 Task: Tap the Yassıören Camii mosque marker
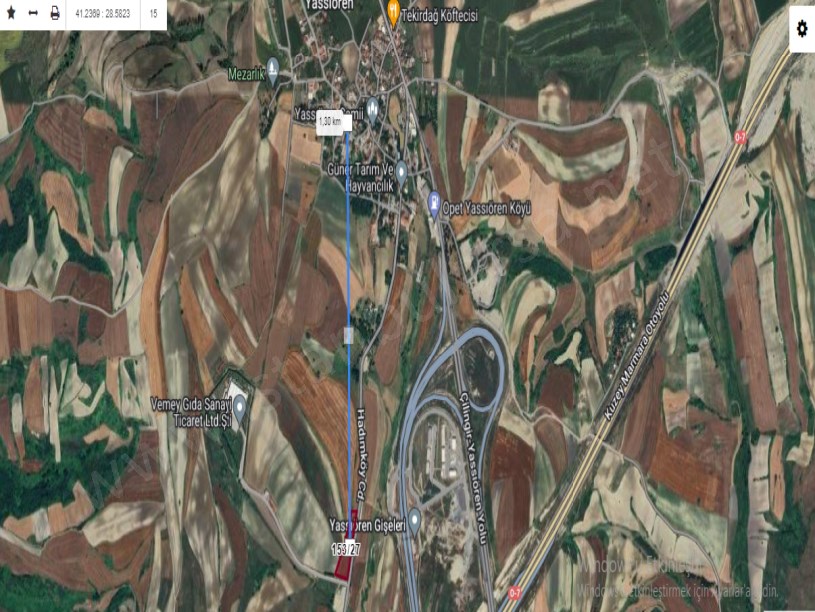[x=372, y=107]
